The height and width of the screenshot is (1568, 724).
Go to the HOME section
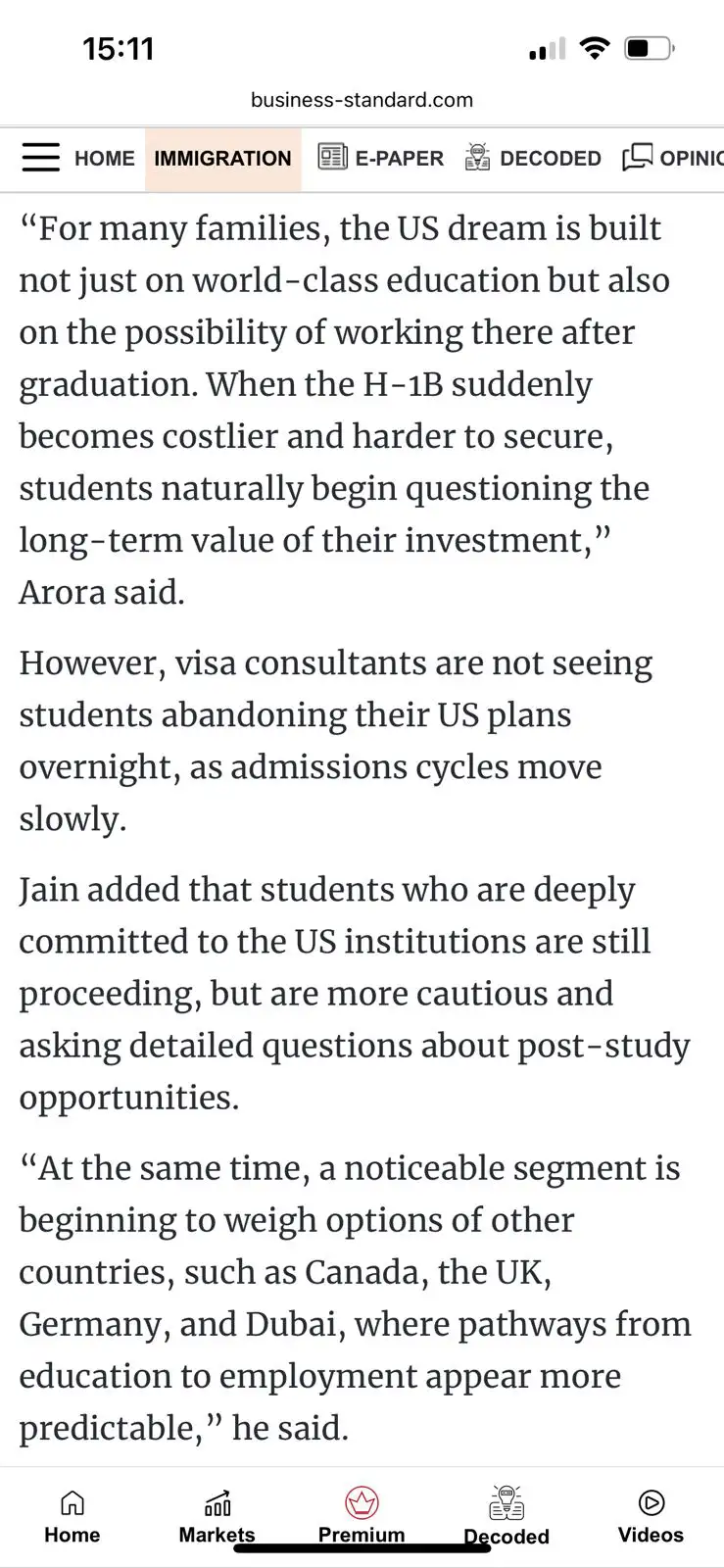[104, 159]
